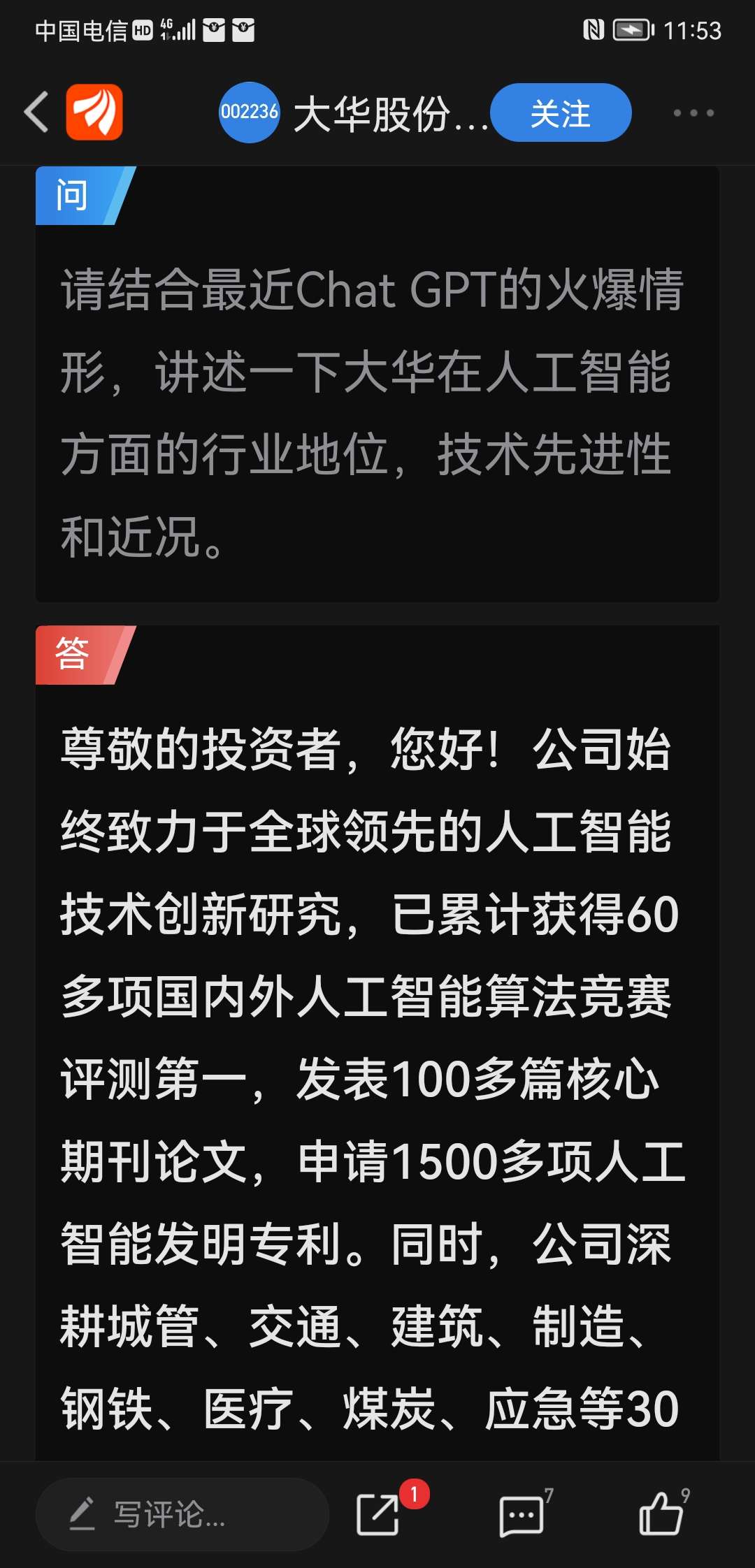
Task: Open the 大华股份 002236 stock page
Action: (354, 112)
